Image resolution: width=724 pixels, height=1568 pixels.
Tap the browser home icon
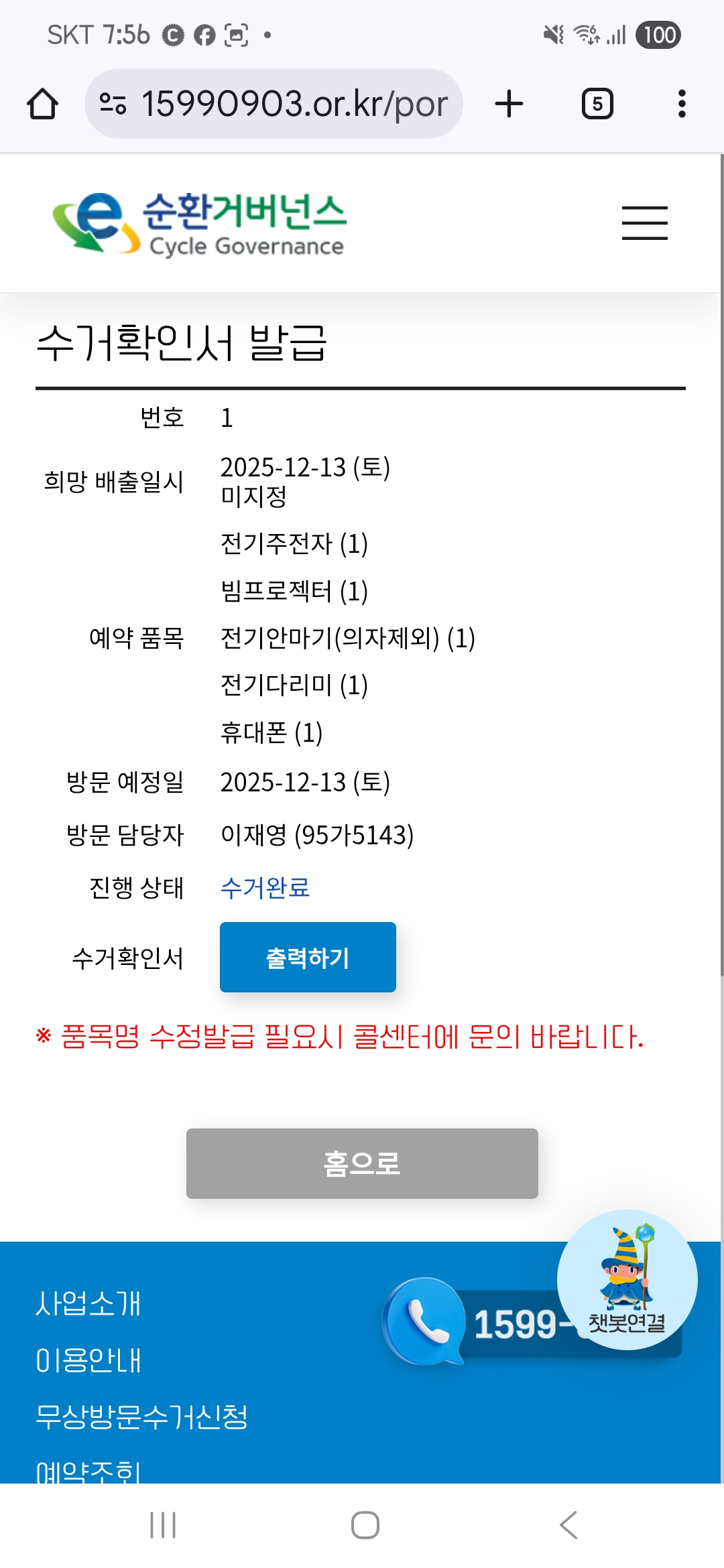pyautogui.click(x=42, y=104)
